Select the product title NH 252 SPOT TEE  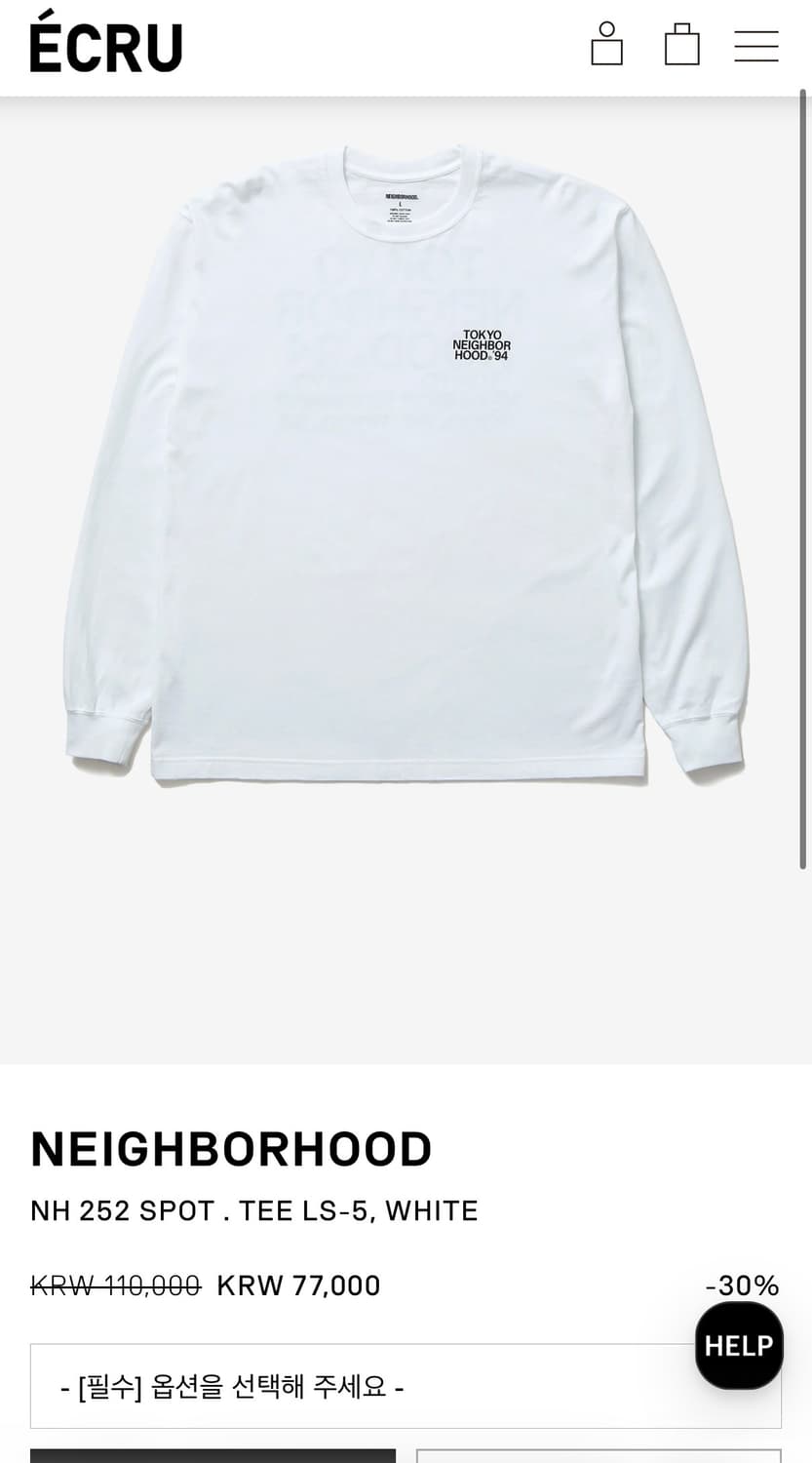pyautogui.click(x=254, y=1210)
